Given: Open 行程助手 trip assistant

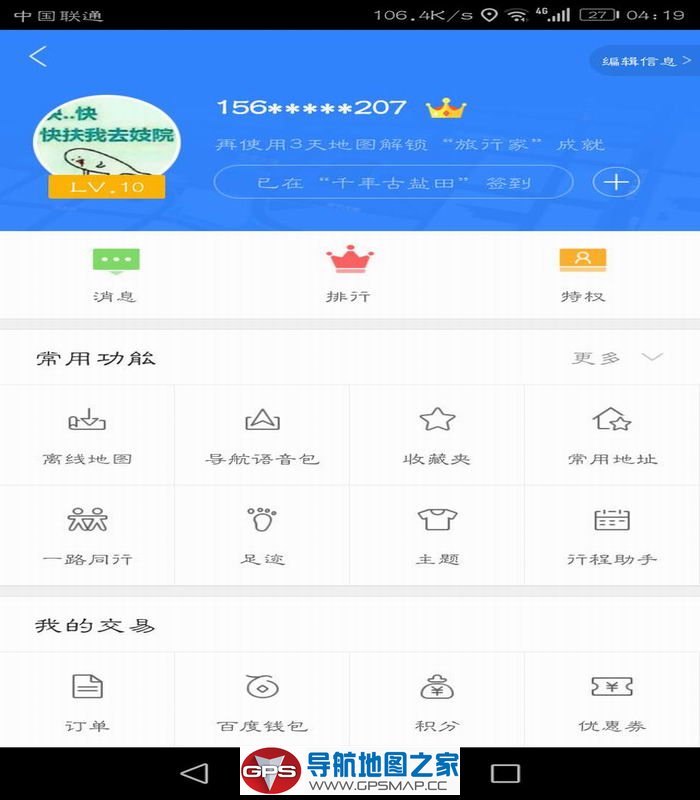Looking at the screenshot, I should pos(612,536).
